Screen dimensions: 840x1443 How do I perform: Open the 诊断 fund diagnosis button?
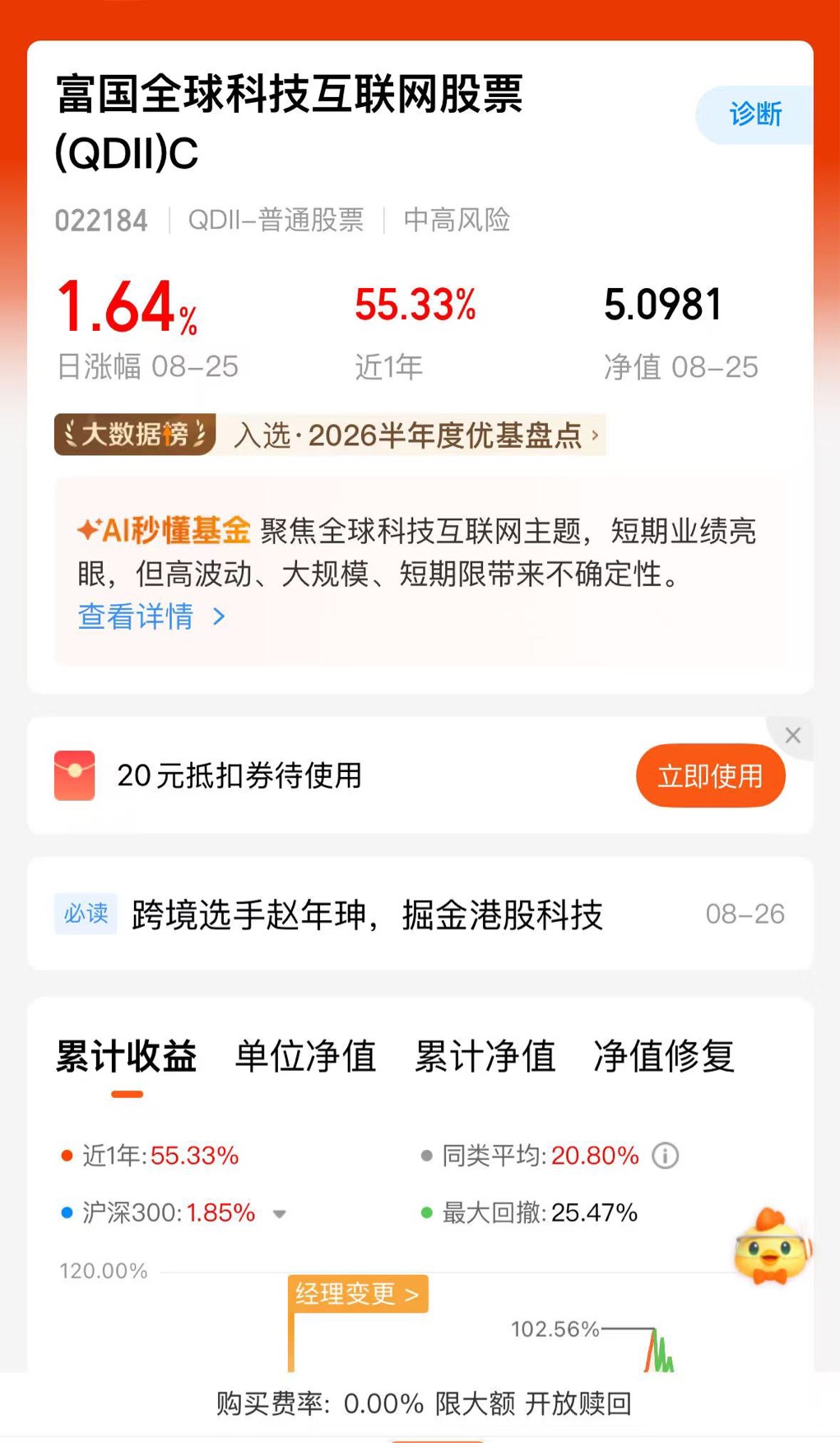pyautogui.click(x=754, y=114)
